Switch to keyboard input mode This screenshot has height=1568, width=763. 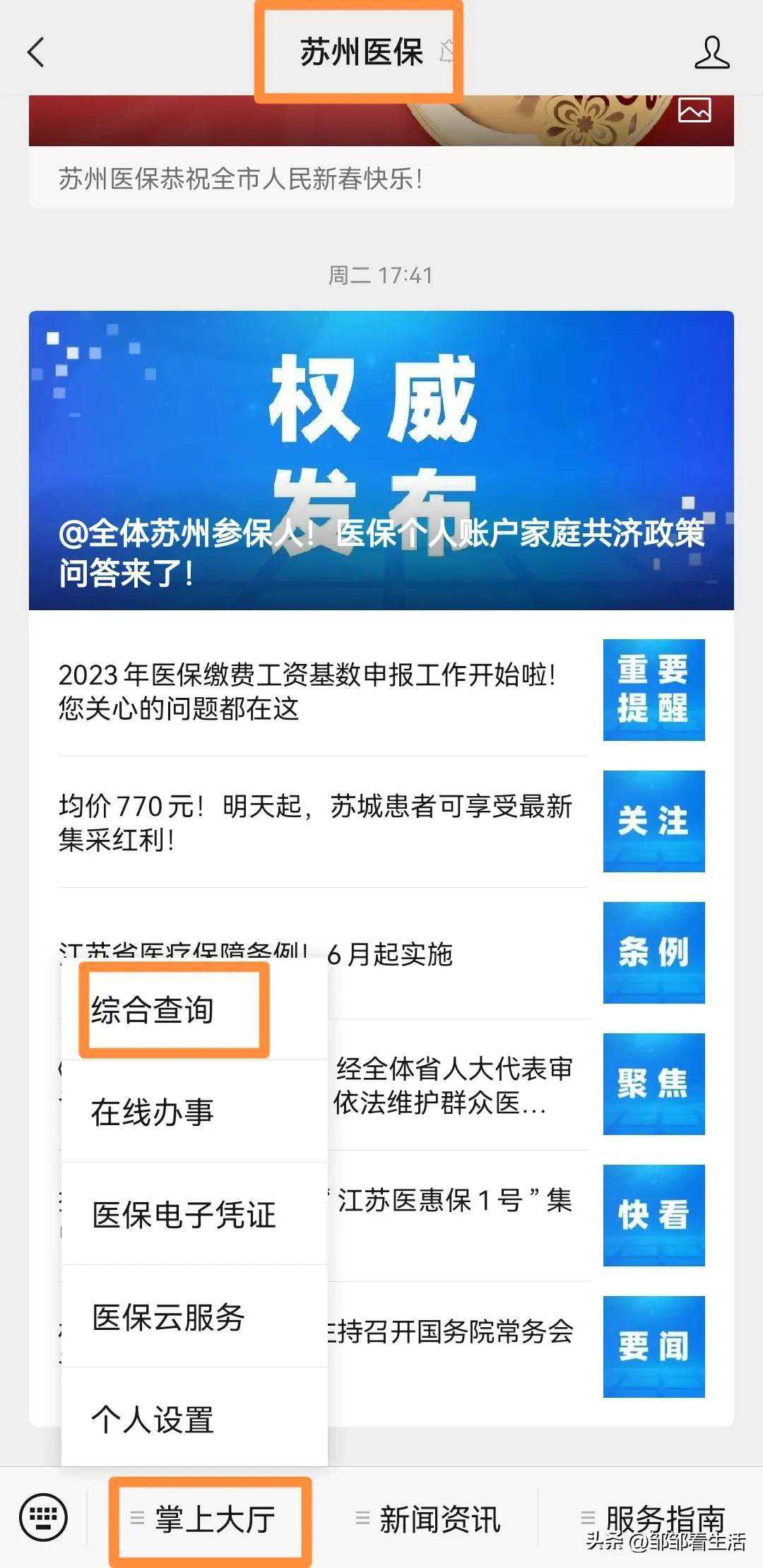point(44,1518)
